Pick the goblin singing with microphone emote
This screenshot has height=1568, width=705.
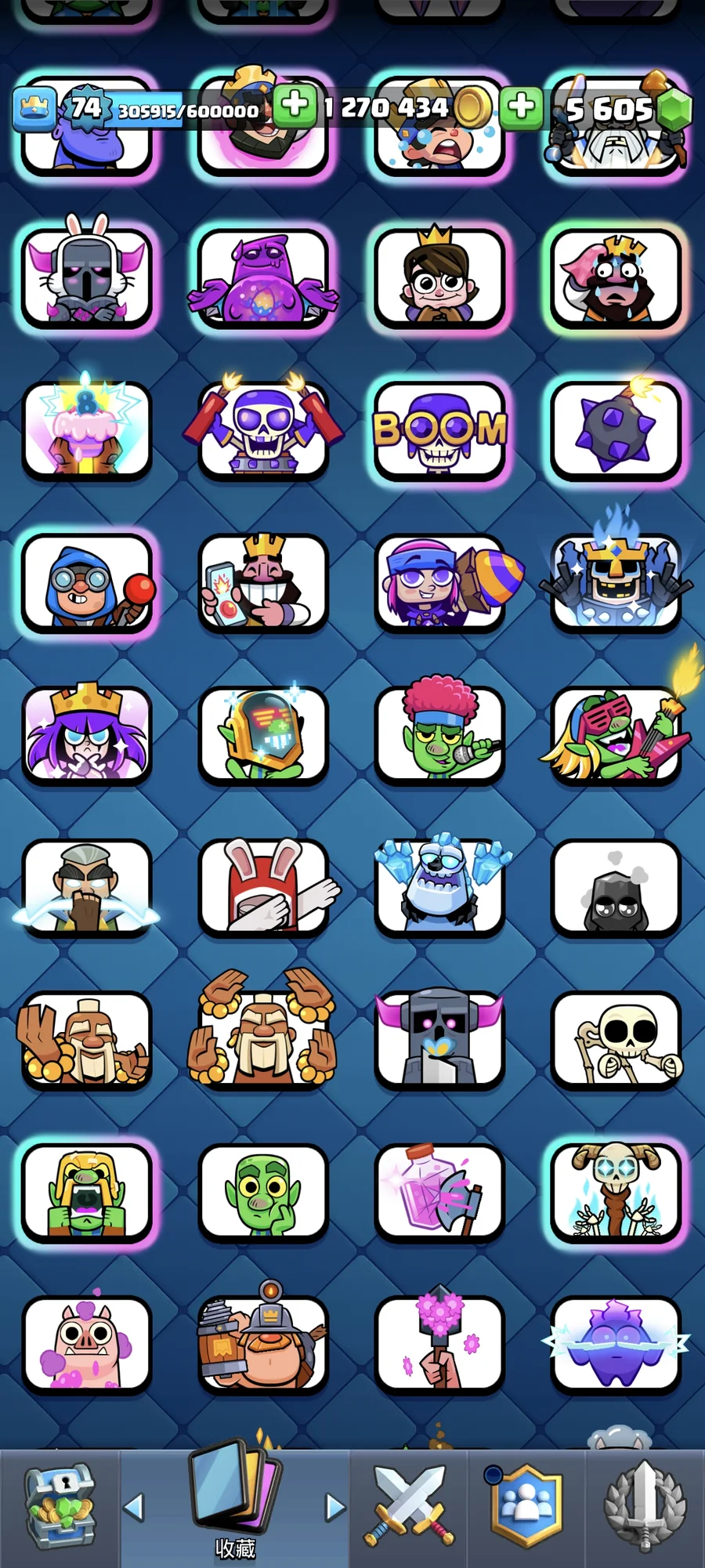(x=439, y=735)
